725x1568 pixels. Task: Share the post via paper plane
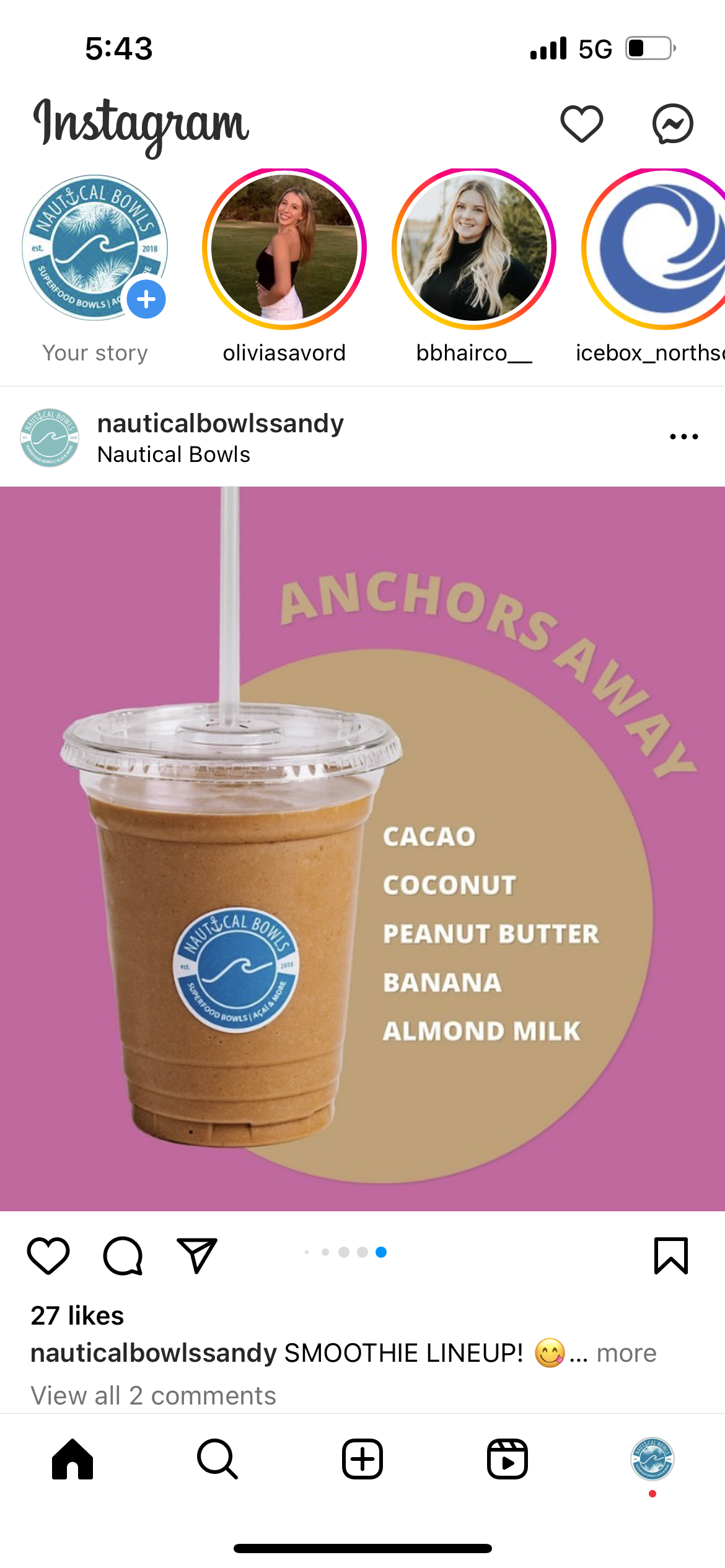pos(197,1256)
